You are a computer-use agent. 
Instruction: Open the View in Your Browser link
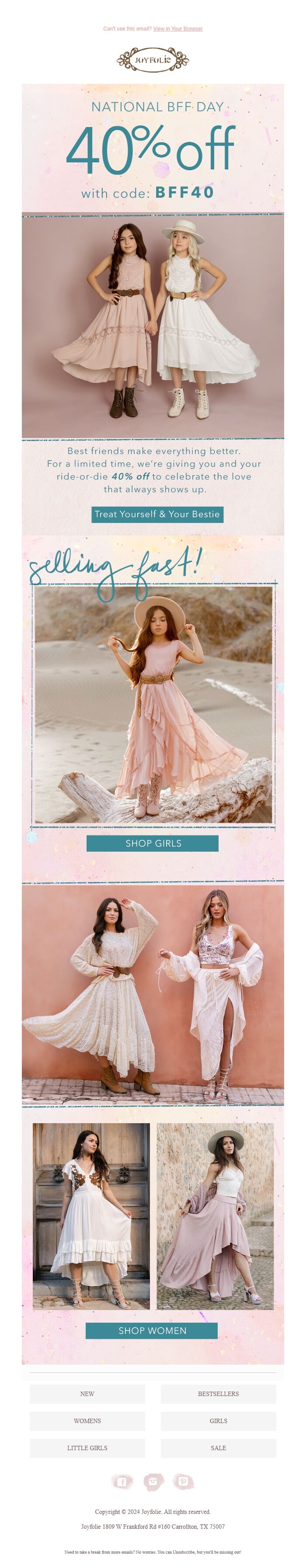(x=177, y=29)
